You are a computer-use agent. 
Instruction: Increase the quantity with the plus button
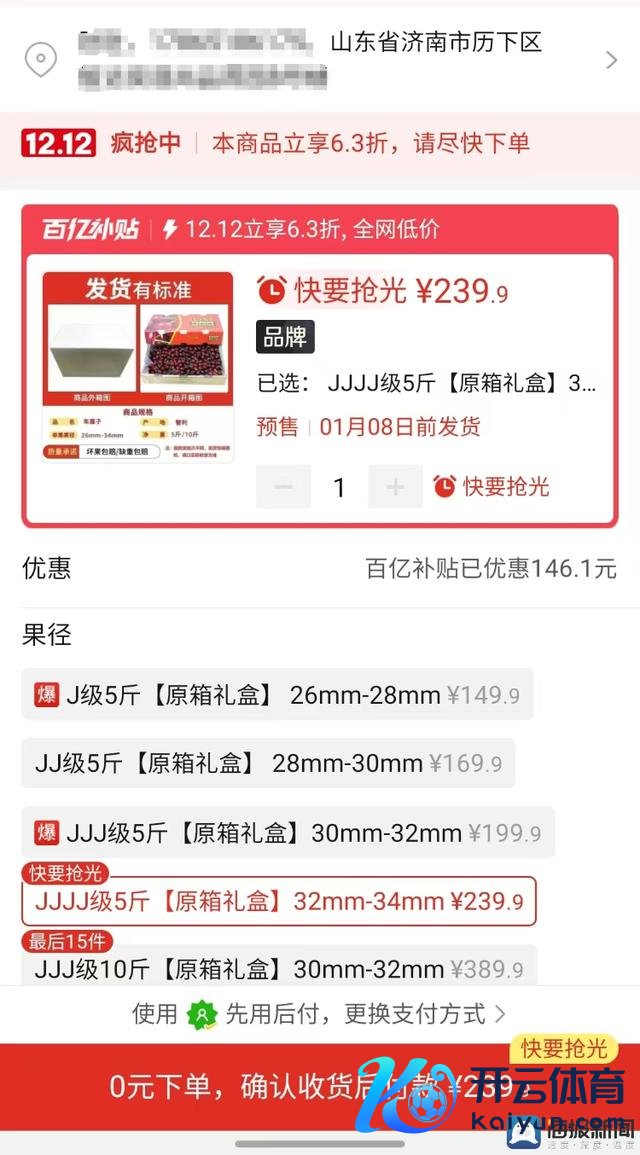click(395, 487)
